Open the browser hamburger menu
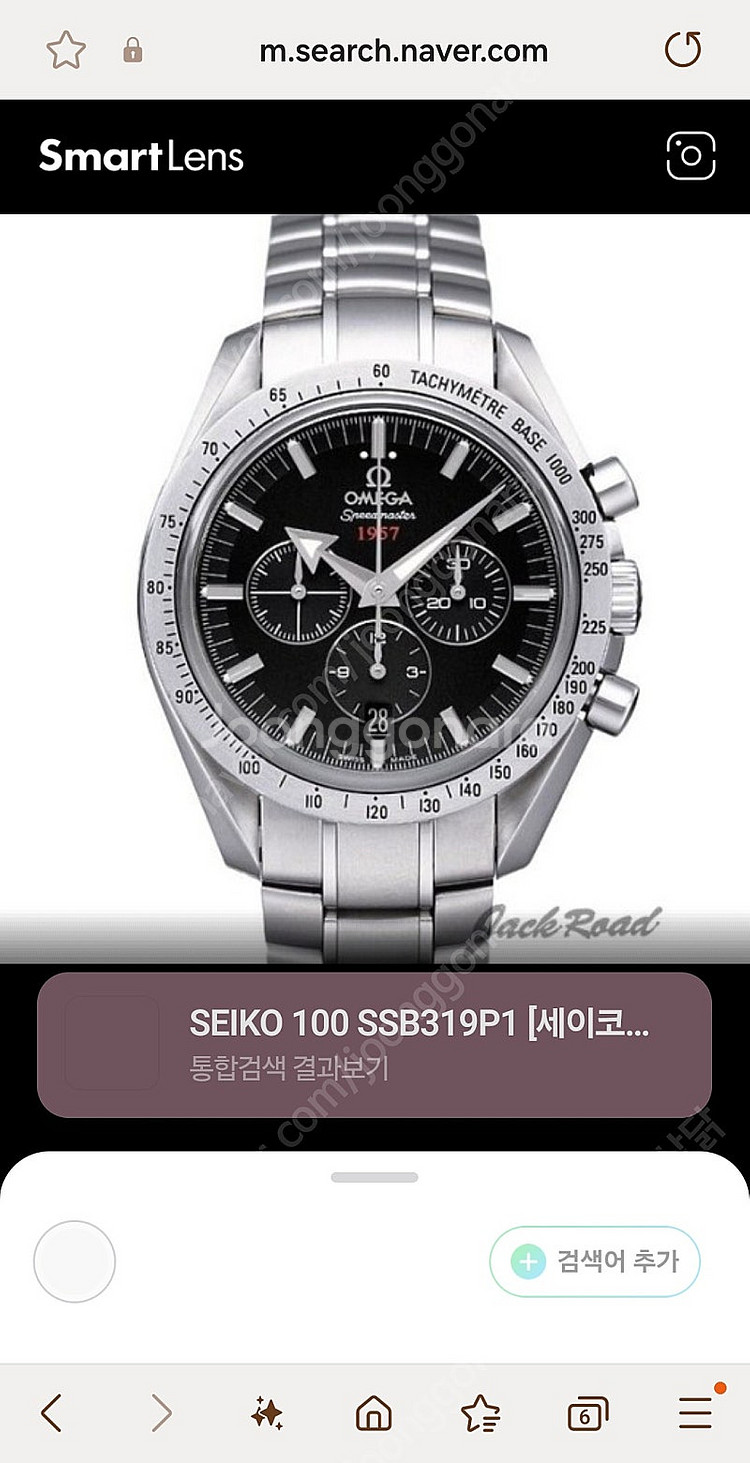Image resolution: width=750 pixels, height=1463 pixels. 694,1413
